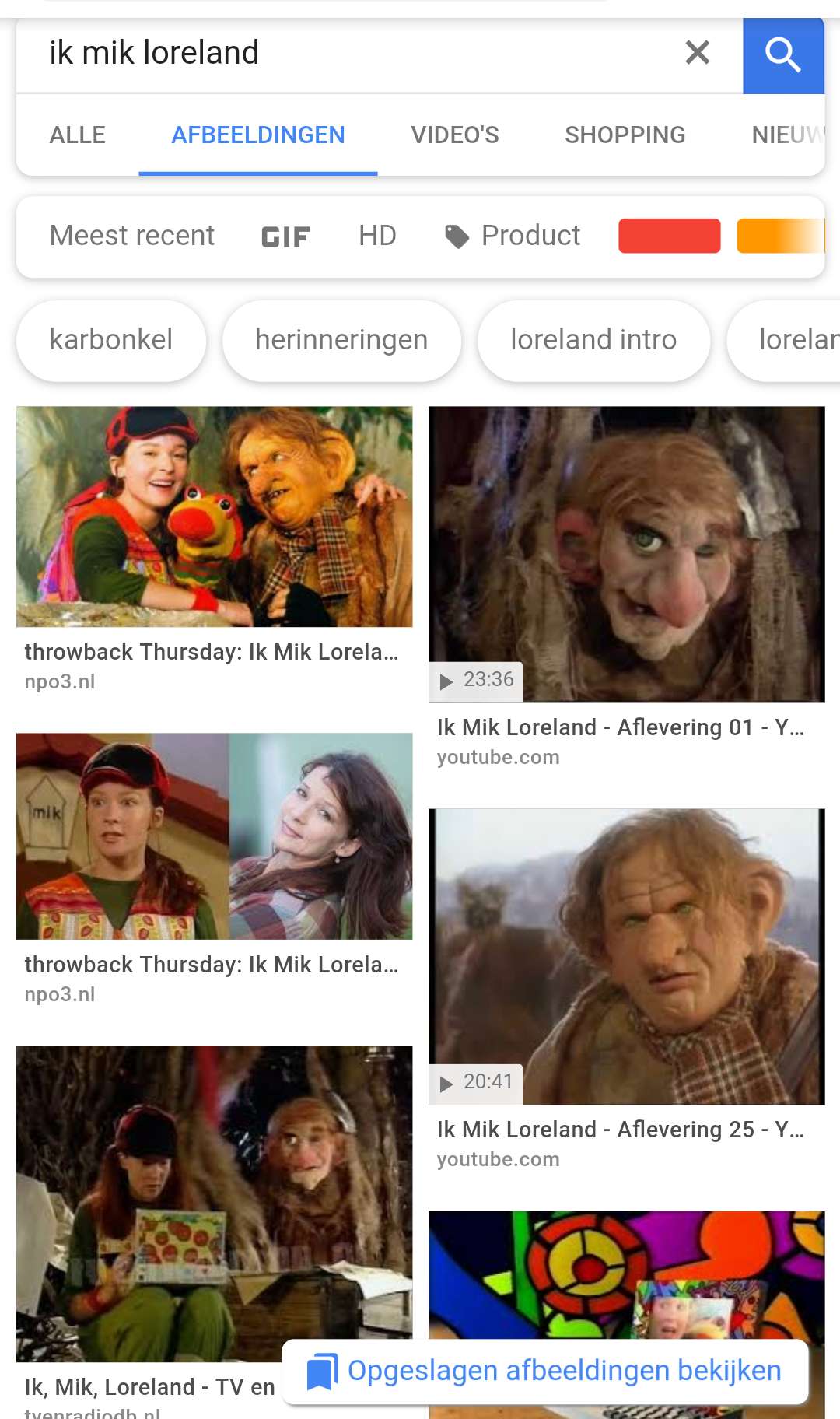Apply the Product filter
840x1419 pixels.
pos(513,236)
